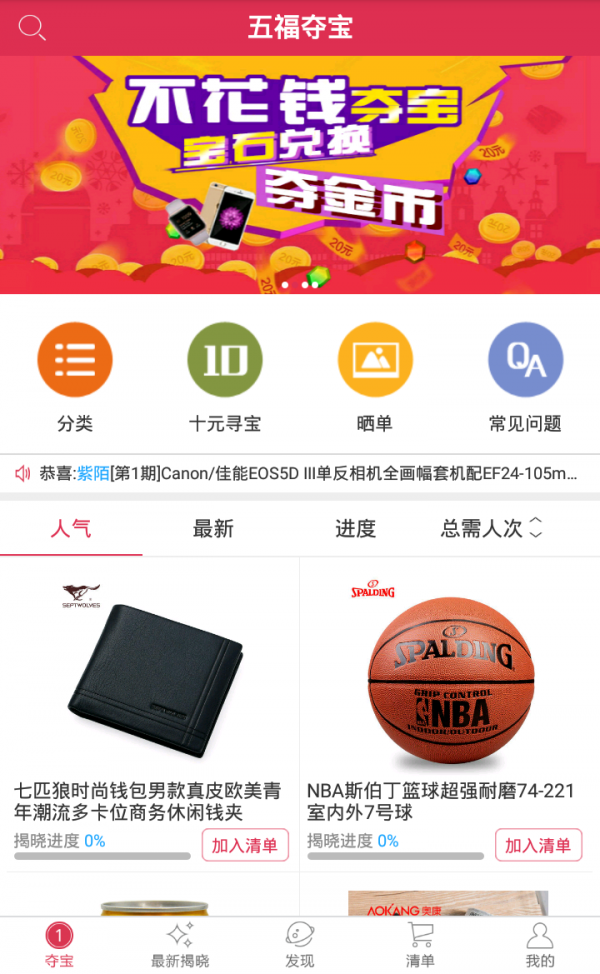This screenshot has width=600, height=974.
Task: Sort by 总需人次
Action: (492, 528)
